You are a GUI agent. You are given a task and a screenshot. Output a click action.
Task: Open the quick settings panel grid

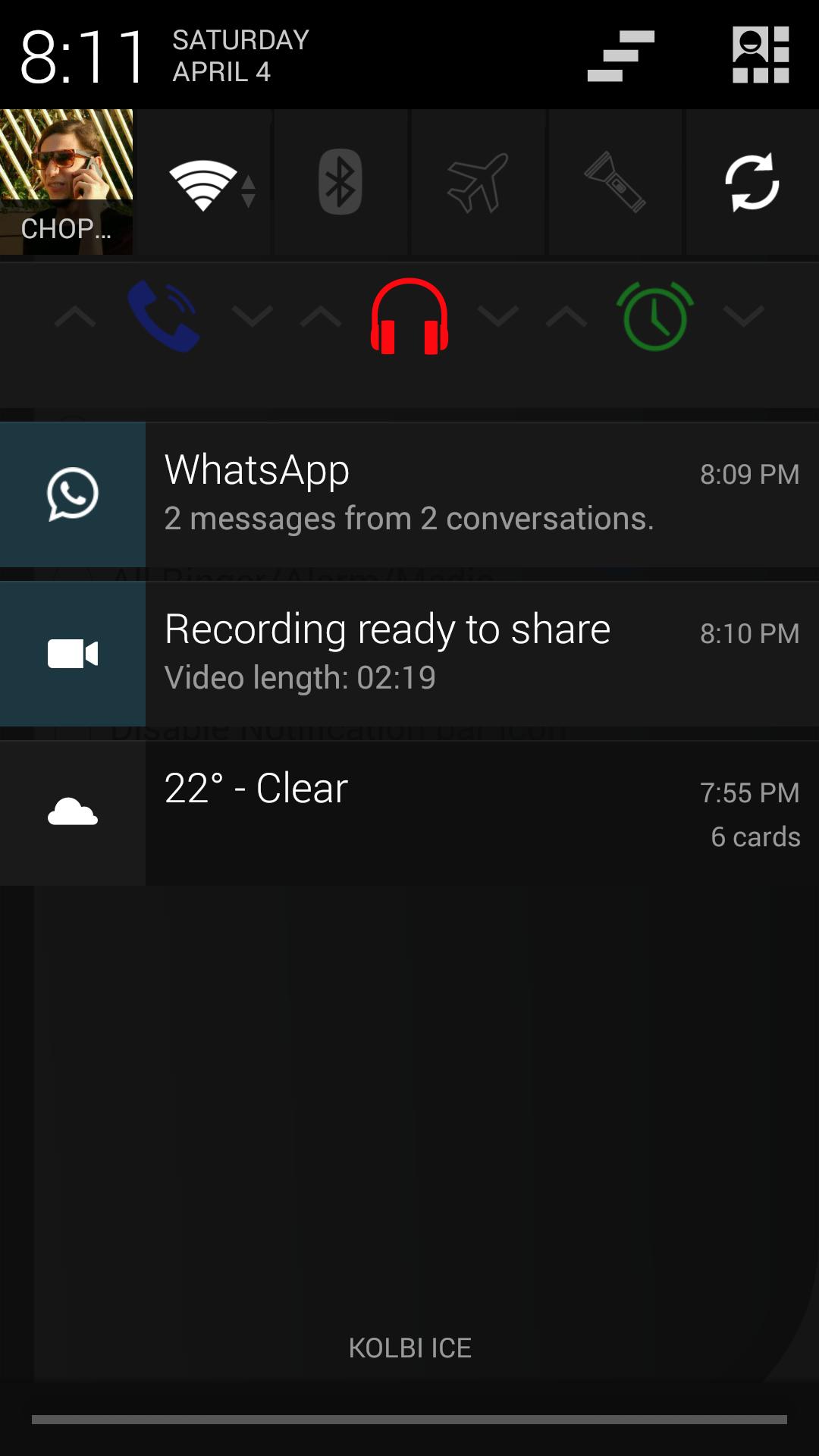point(761,55)
